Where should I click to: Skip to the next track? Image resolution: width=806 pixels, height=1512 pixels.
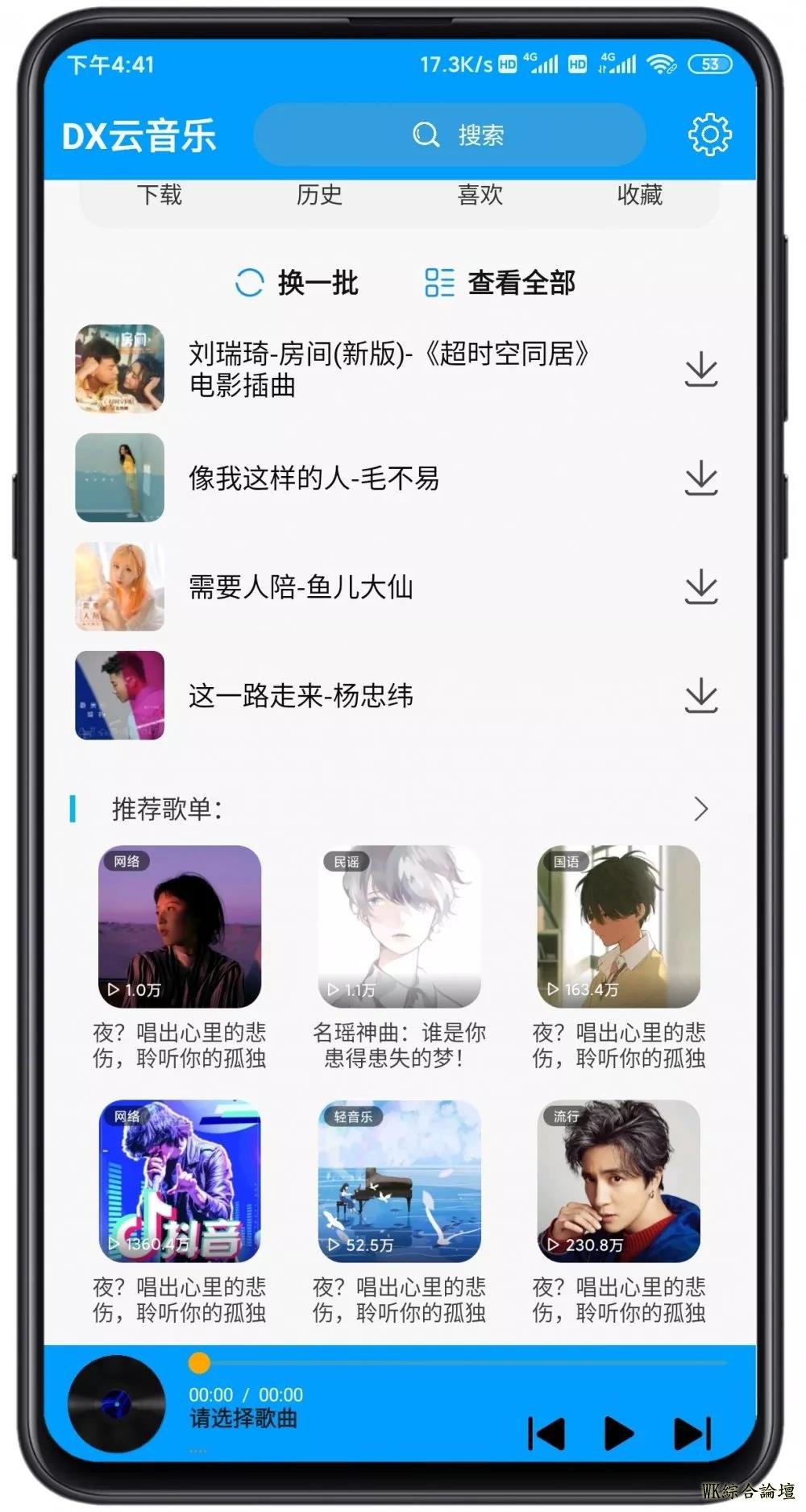[692, 1434]
